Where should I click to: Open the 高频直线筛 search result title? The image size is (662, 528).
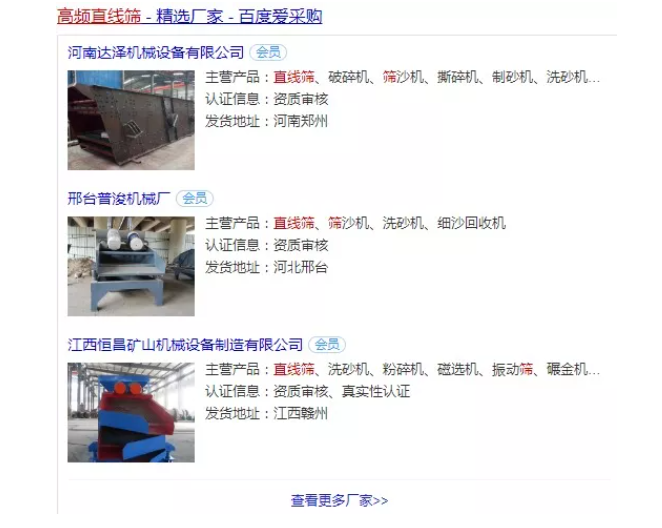click(x=189, y=17)
